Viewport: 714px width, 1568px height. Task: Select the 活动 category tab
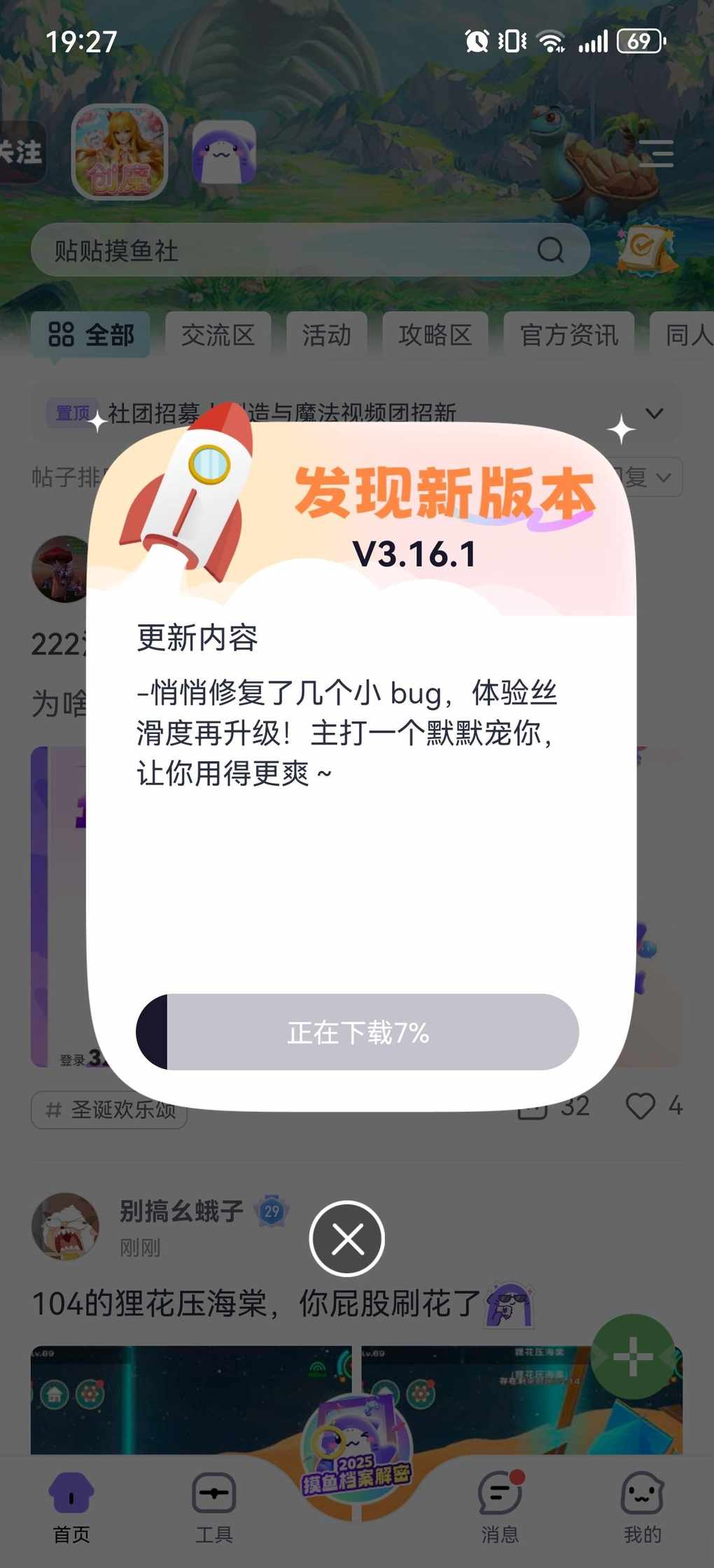pyautogui.click(x=326, y=335)
